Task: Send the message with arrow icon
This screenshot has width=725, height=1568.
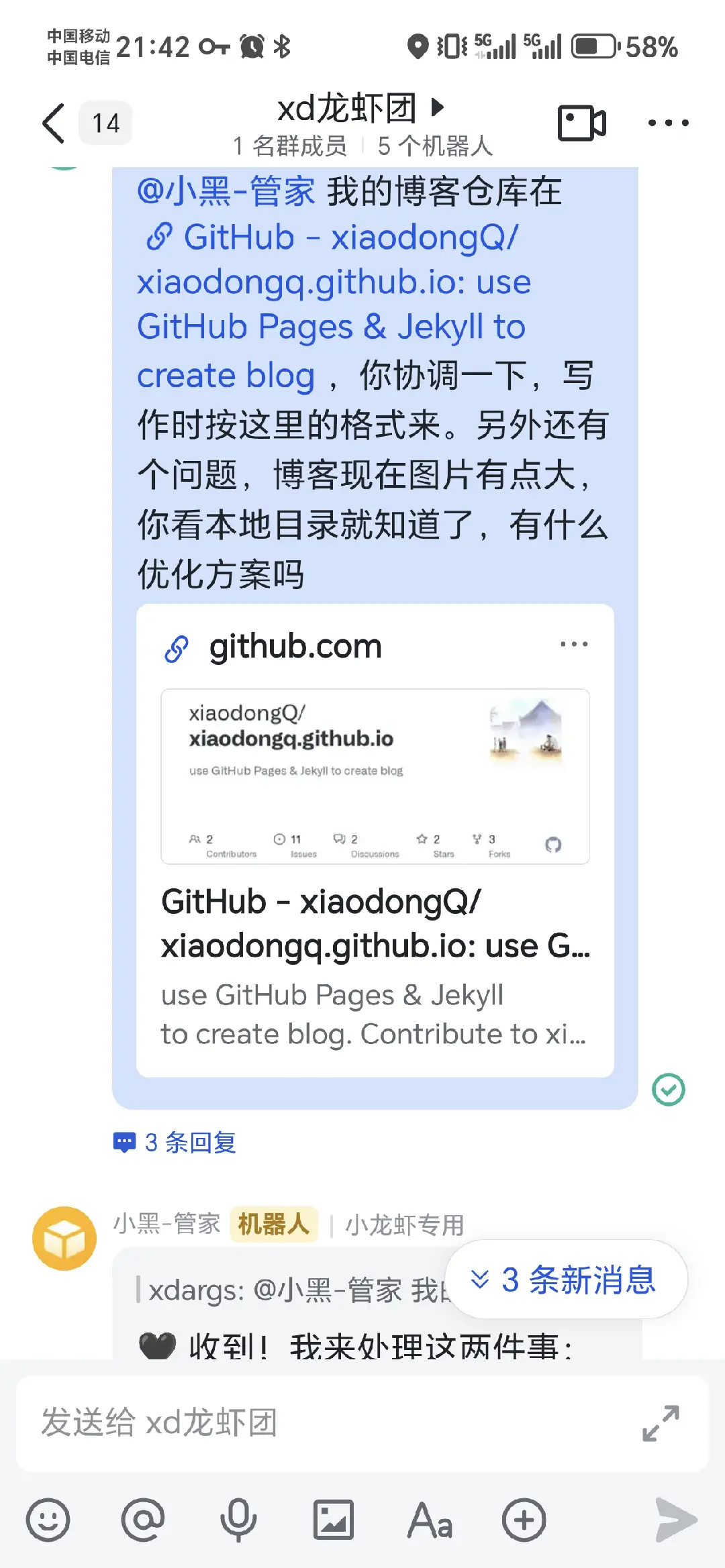Action: [675, 1520]
